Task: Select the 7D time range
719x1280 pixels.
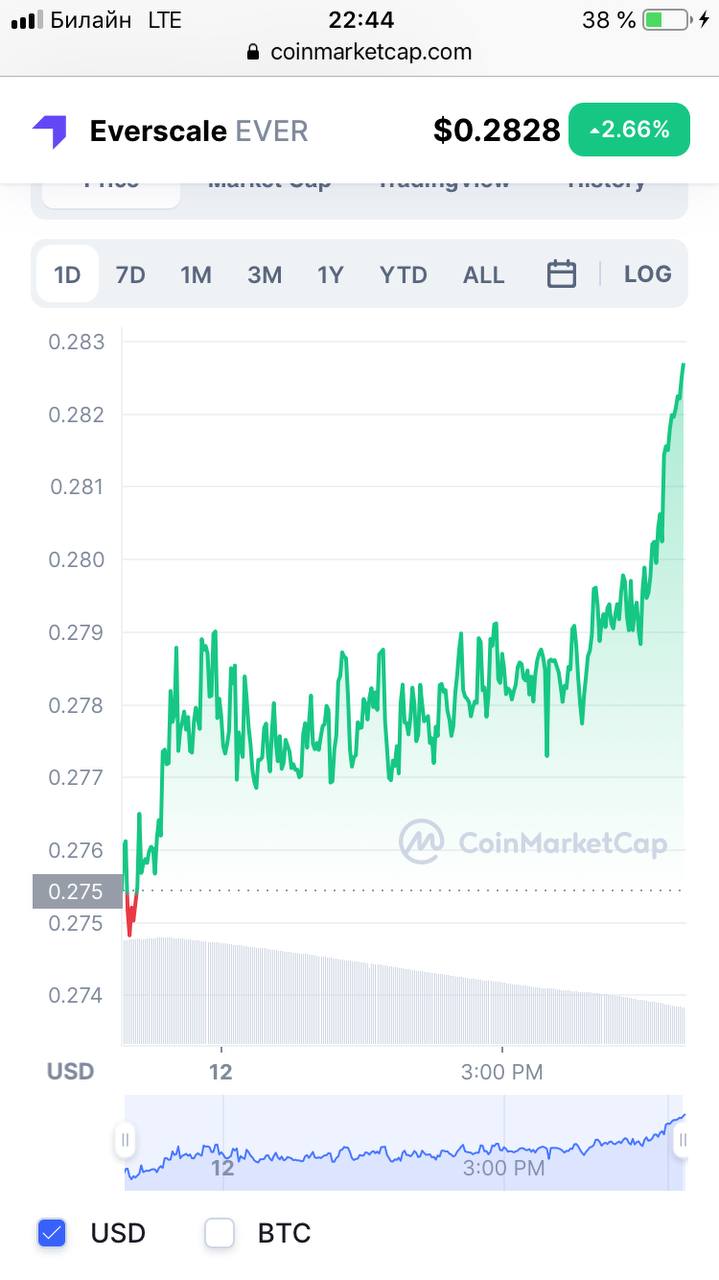Action: click(x=130, y=274)
